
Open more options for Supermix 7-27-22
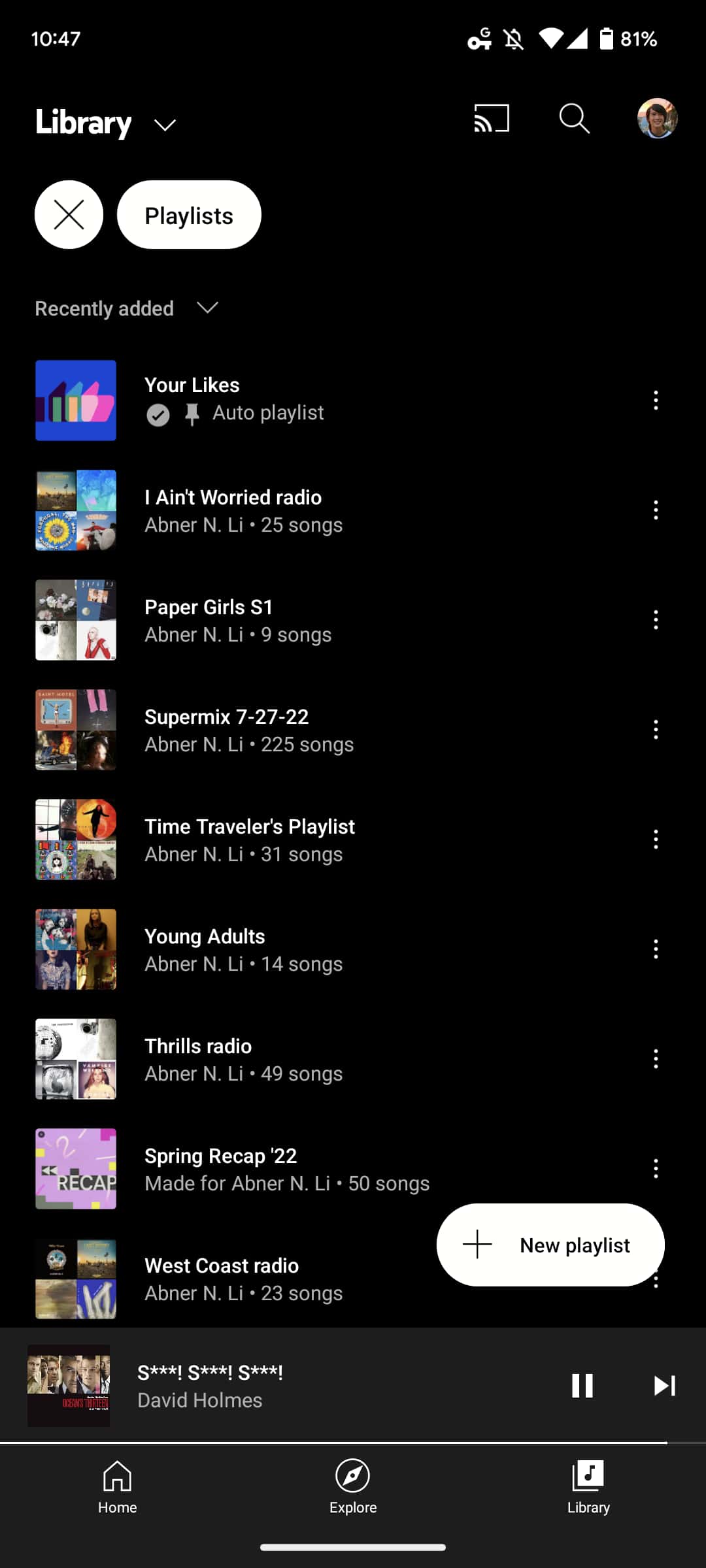click(x=656, y=729)
